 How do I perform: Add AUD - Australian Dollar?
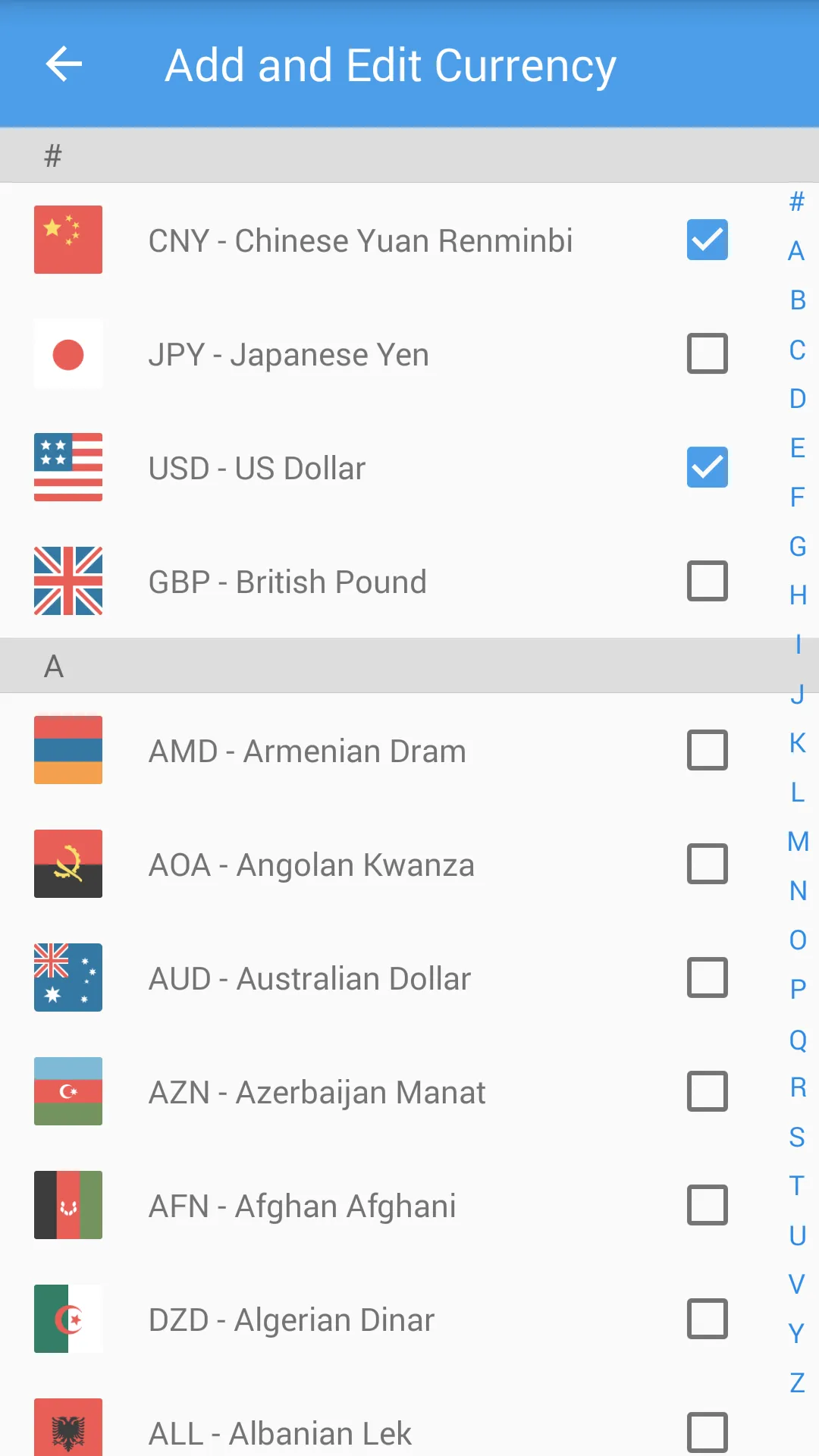pyautogui.click(x=707, y=977)
